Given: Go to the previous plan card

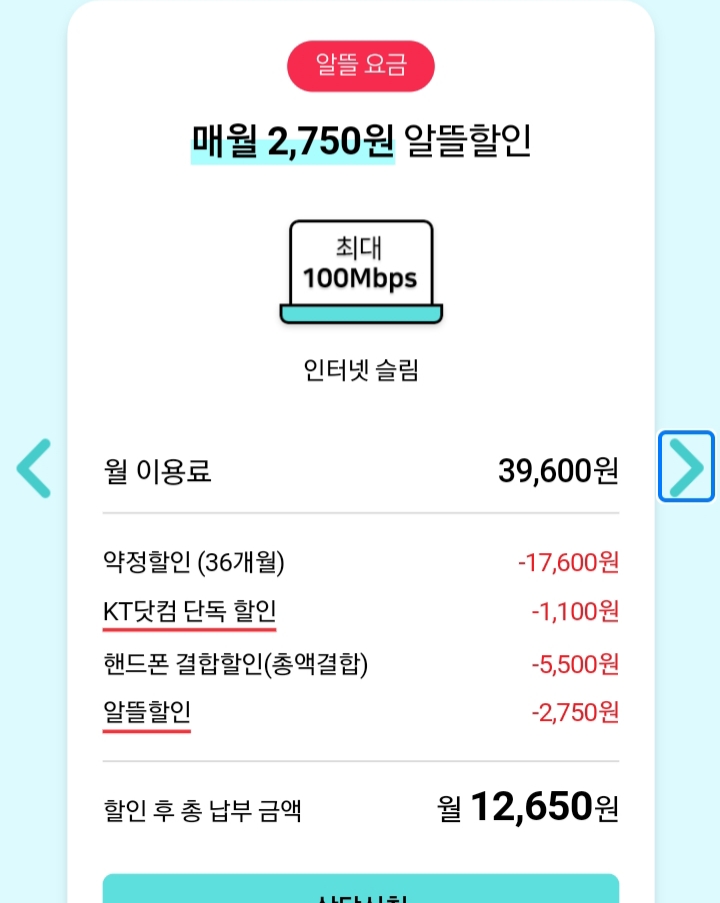Looking at the screenshot, I should coord(34,467).
